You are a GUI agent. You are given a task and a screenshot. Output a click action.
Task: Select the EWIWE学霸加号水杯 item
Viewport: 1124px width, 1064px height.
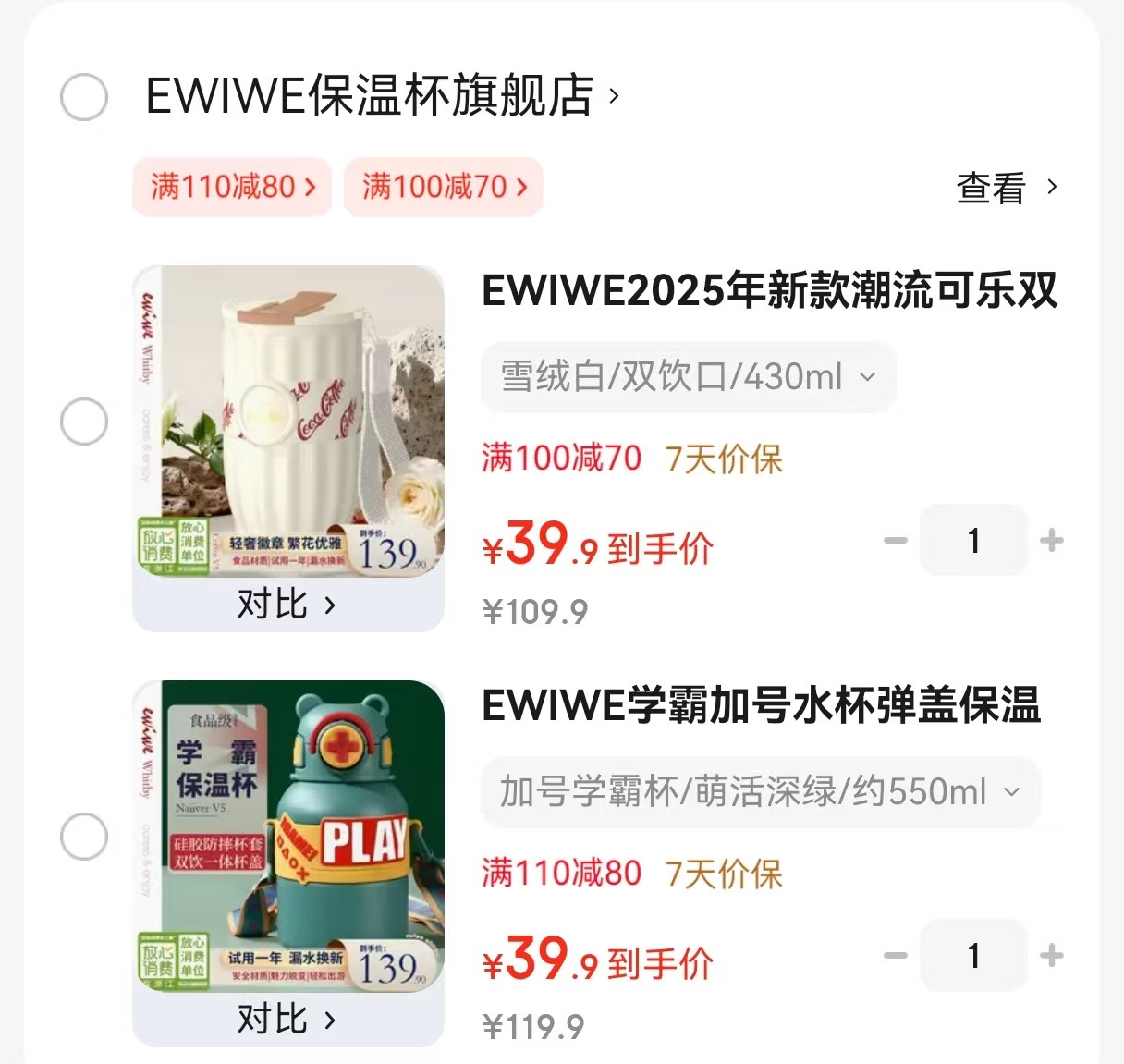[84, 838]
